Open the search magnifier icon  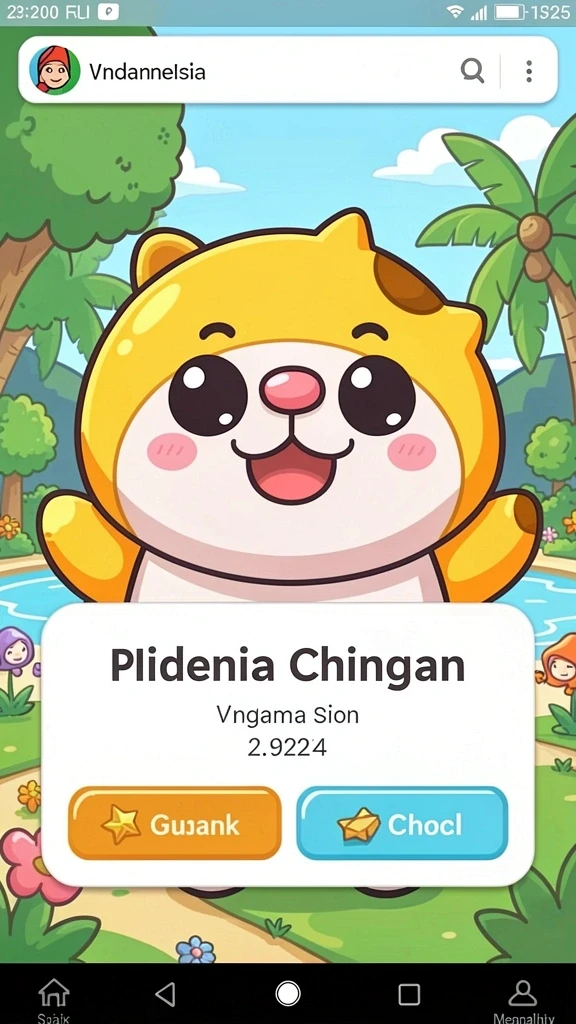[472, 70]
